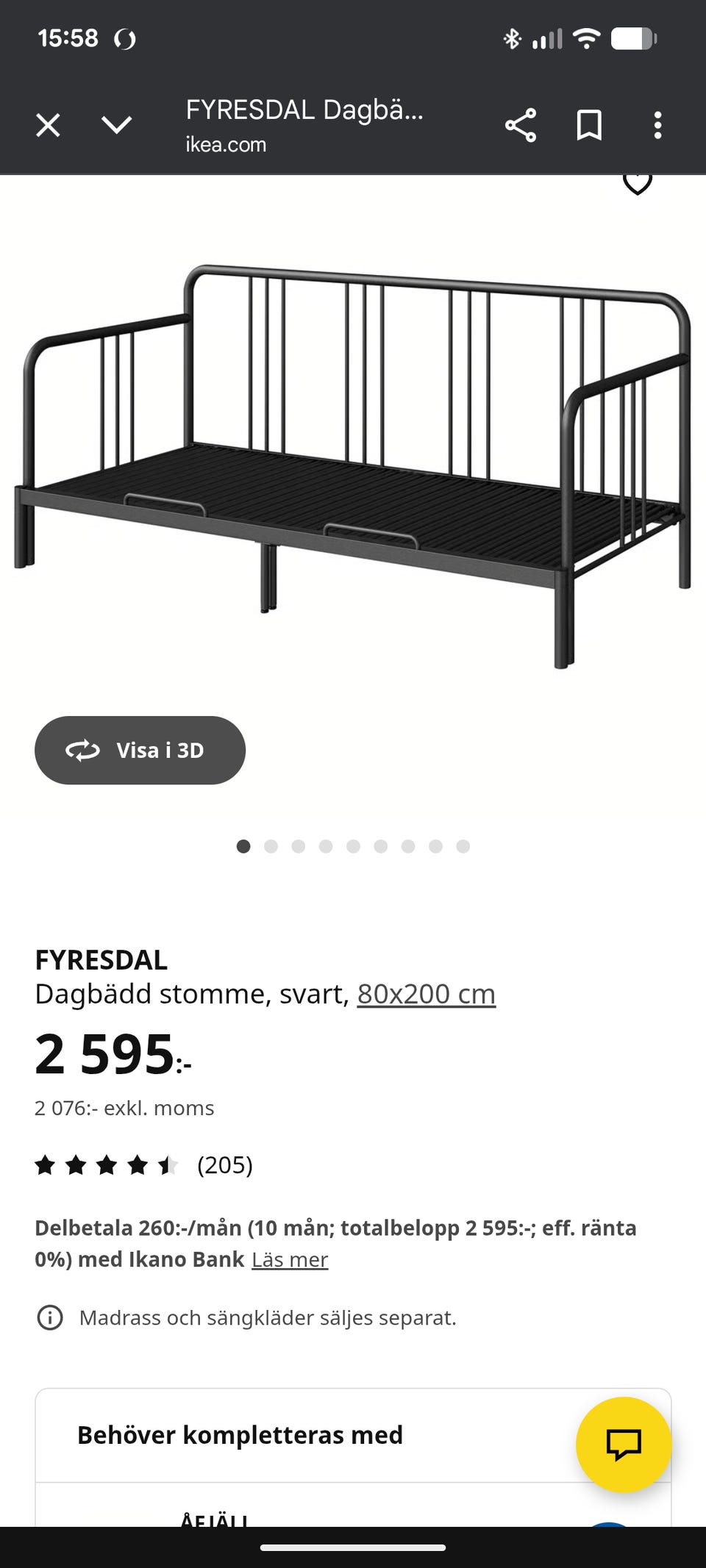Open Läs mer about Ikano Bank financing

290,1259
